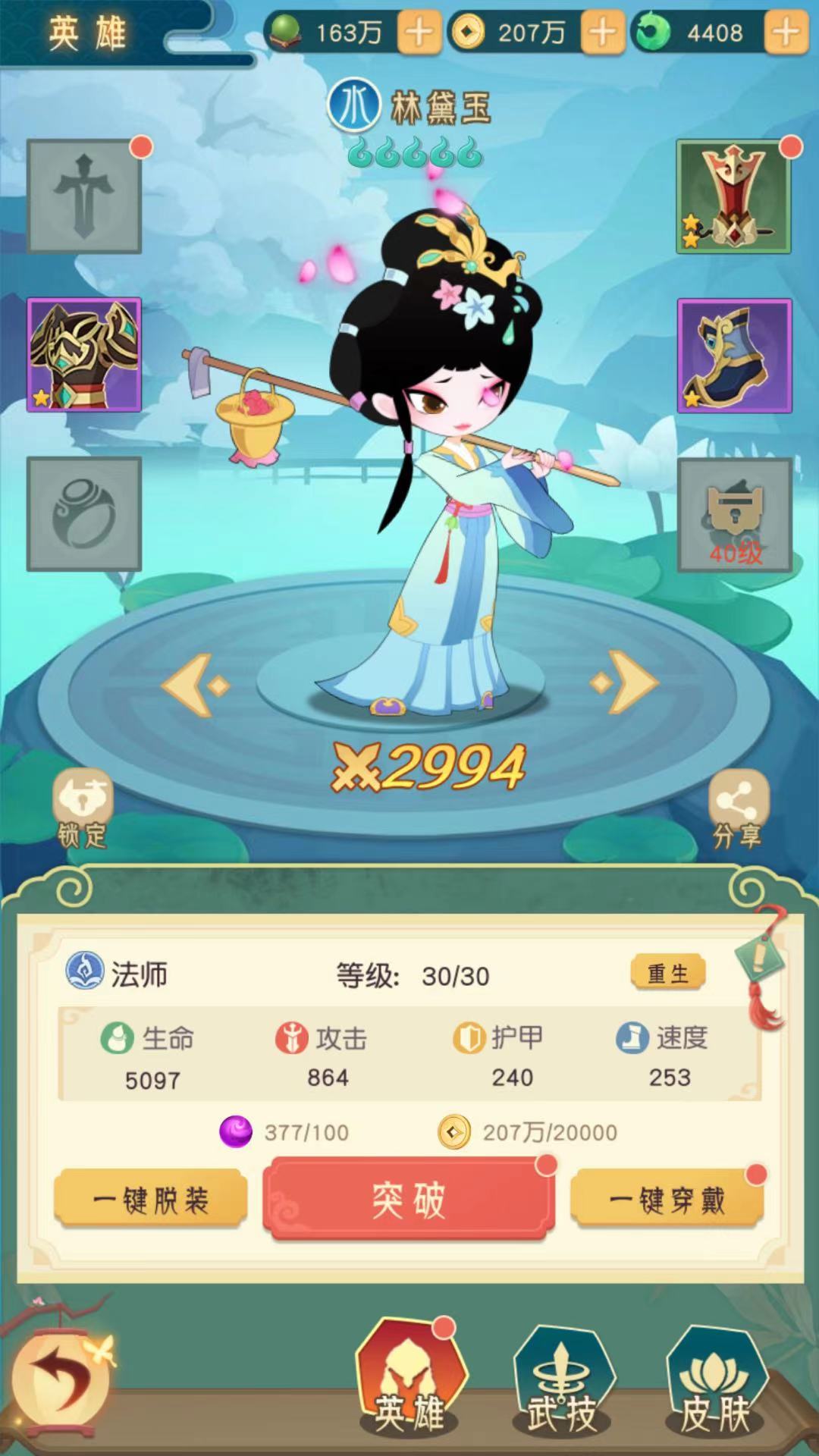Tap the plus next to 163万 green gems
Viewport: 819px width, 1456px height.
[419, 33]
